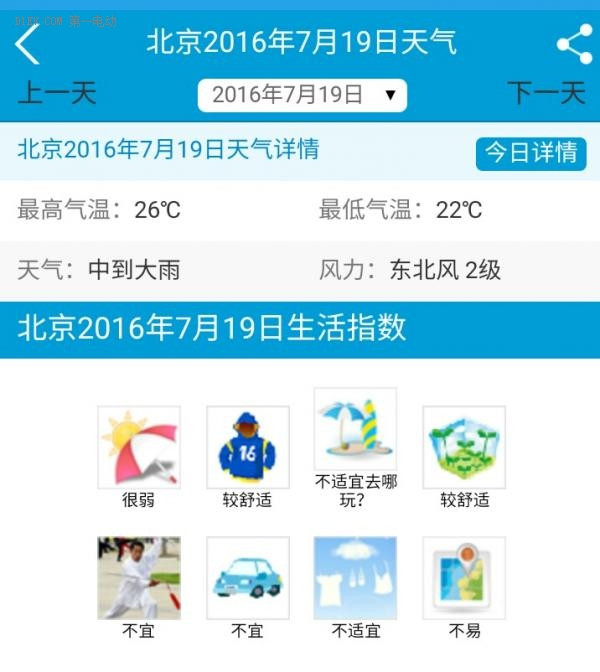Open the car wash index tile

click(247, 578)
